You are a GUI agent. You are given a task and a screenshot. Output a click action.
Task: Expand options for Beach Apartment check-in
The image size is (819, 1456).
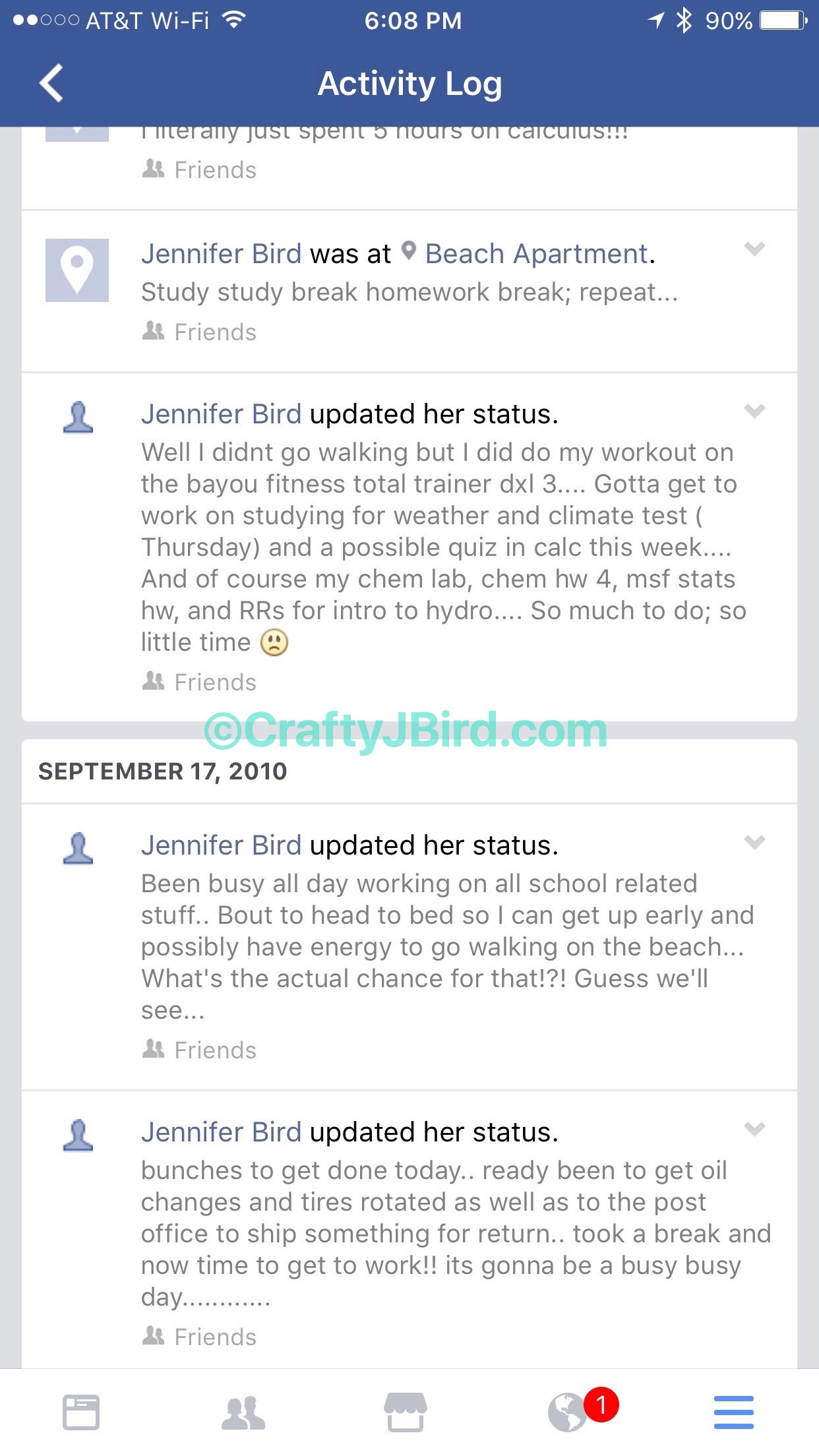(754, 249)
